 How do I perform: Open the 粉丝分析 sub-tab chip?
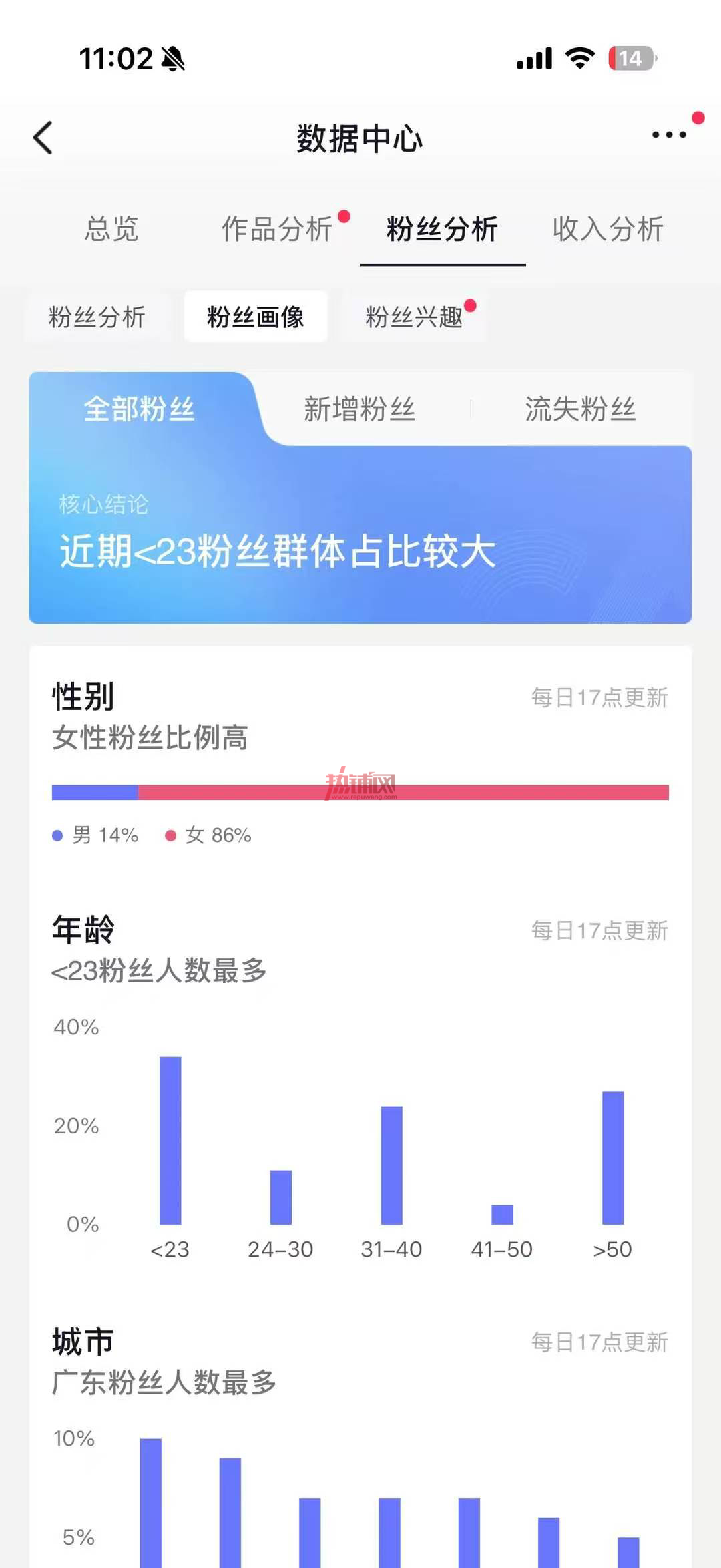click(97, 317)
